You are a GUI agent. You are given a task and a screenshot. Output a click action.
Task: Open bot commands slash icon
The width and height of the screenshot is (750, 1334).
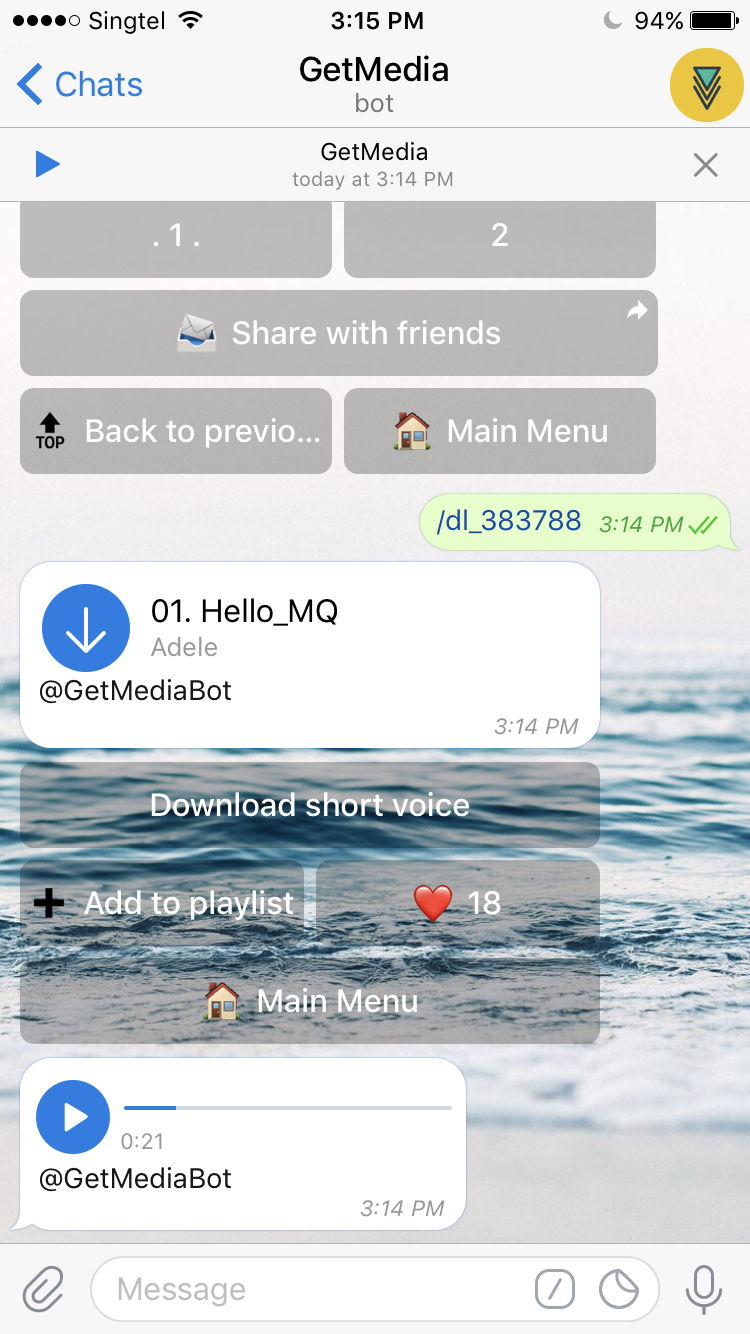coord(555,1289)
